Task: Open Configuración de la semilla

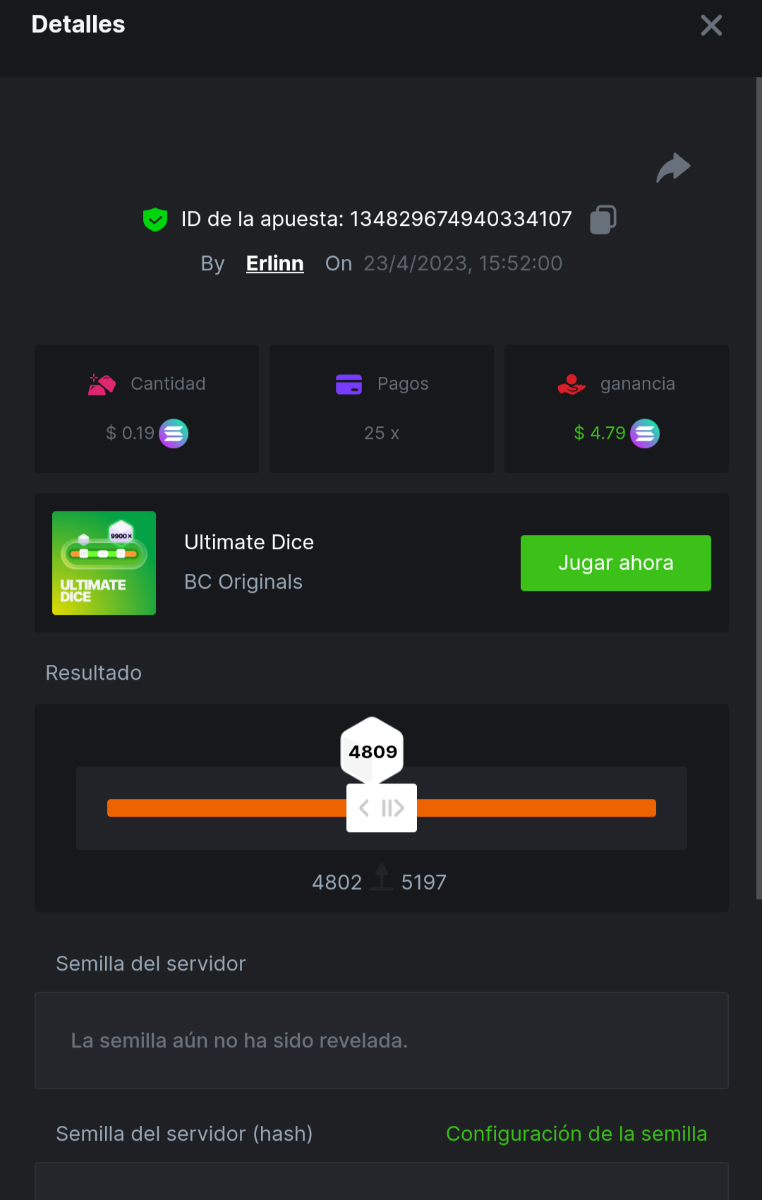Action: point(576,1134)
